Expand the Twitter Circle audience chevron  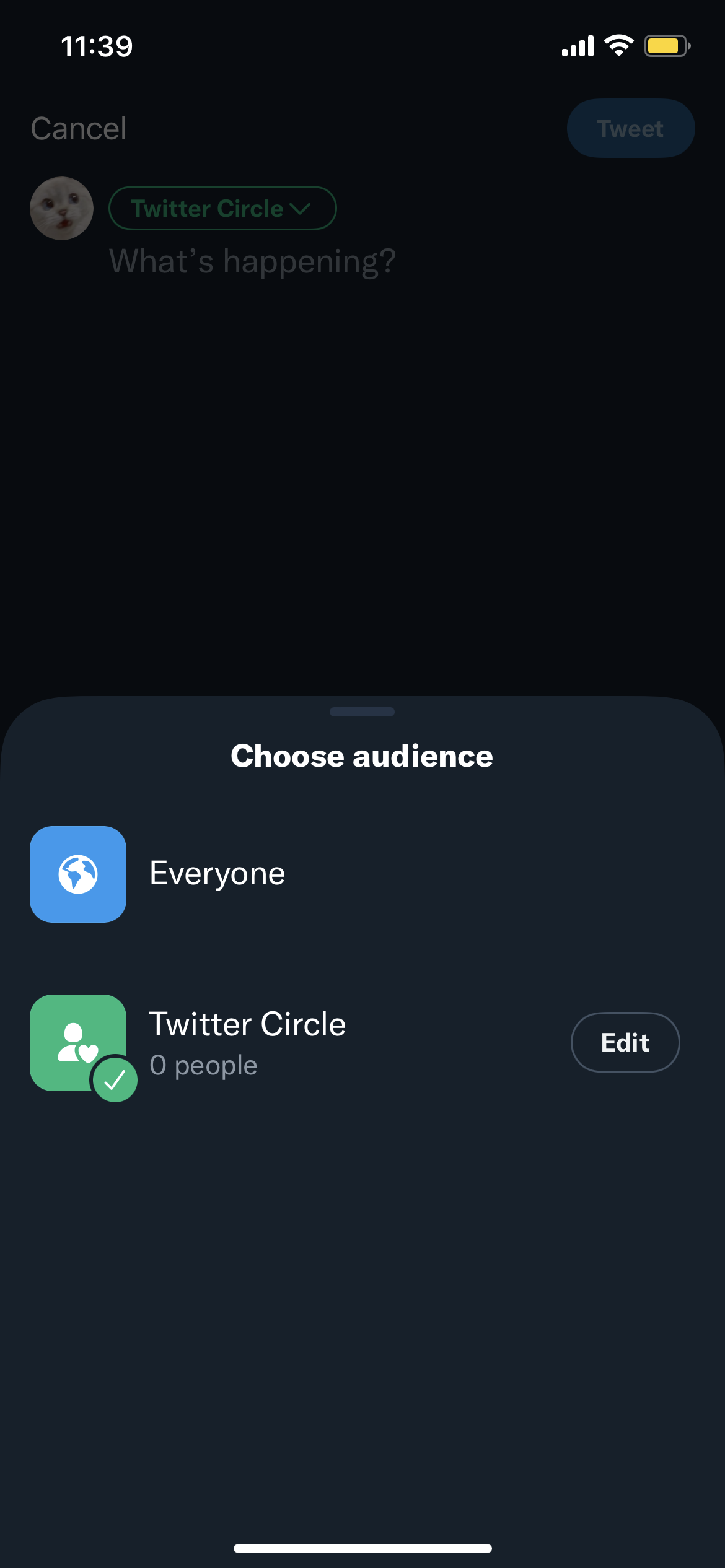coord(302,209)
